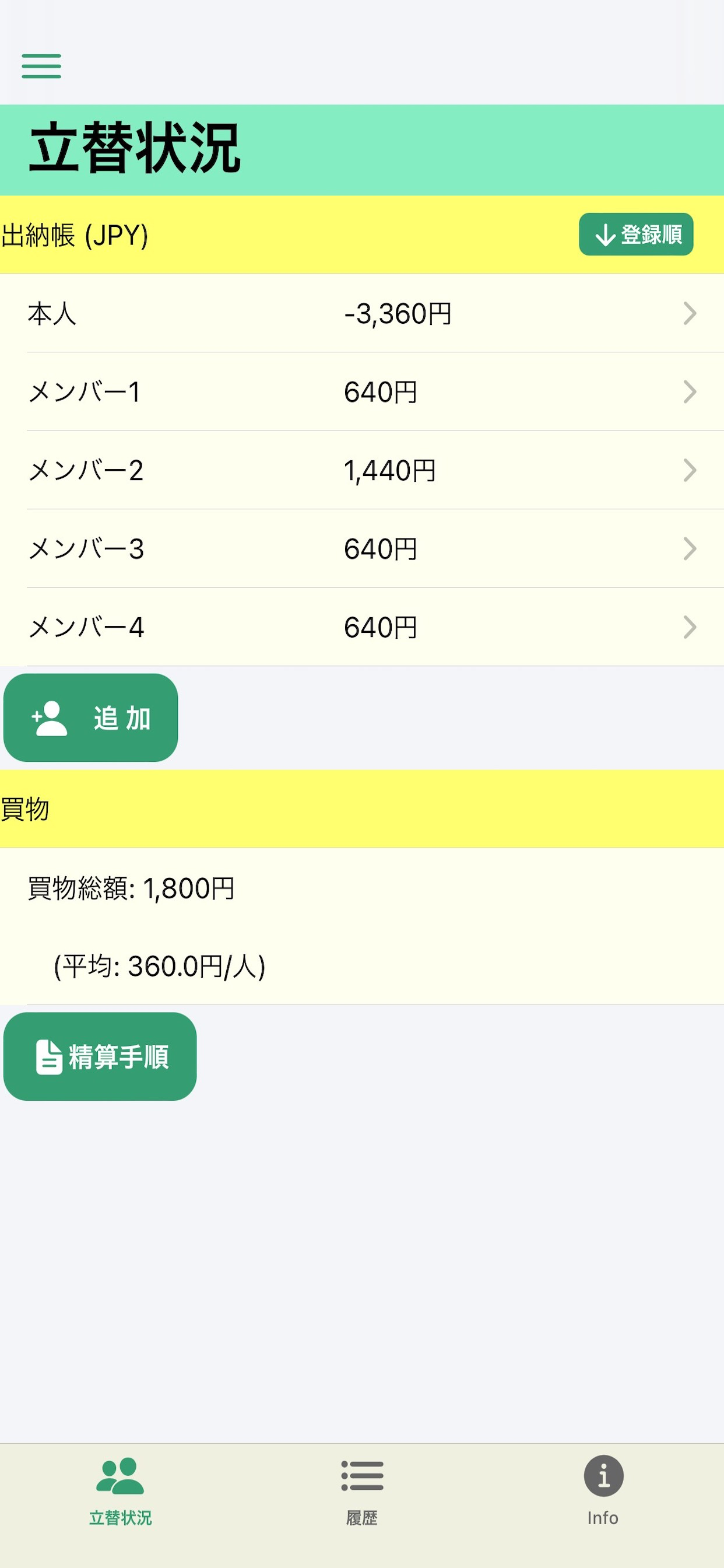This screenshot has height=1568, width=724.
Task: Open details for メンバー3
Action: tap(690, 548)
